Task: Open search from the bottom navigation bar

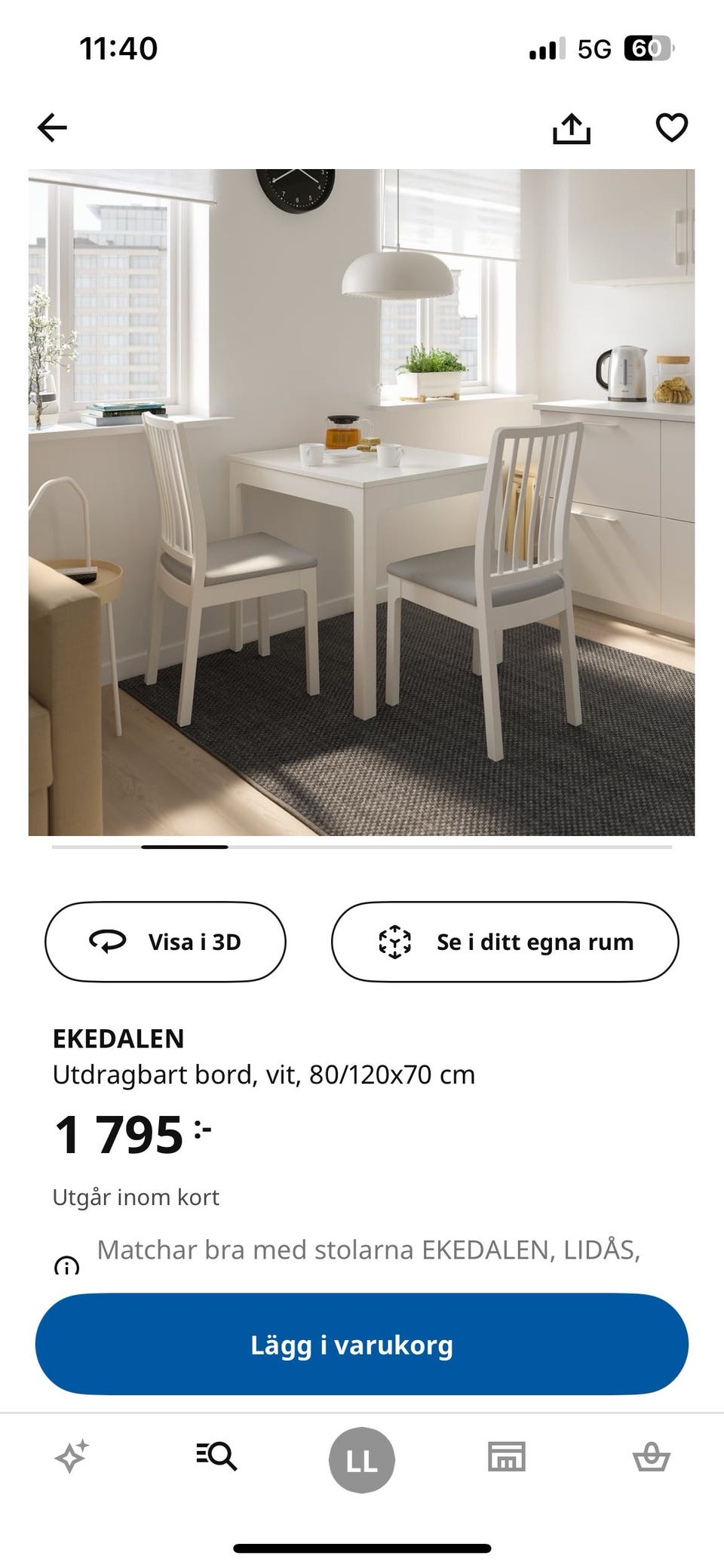Action: click(217, 1457)
